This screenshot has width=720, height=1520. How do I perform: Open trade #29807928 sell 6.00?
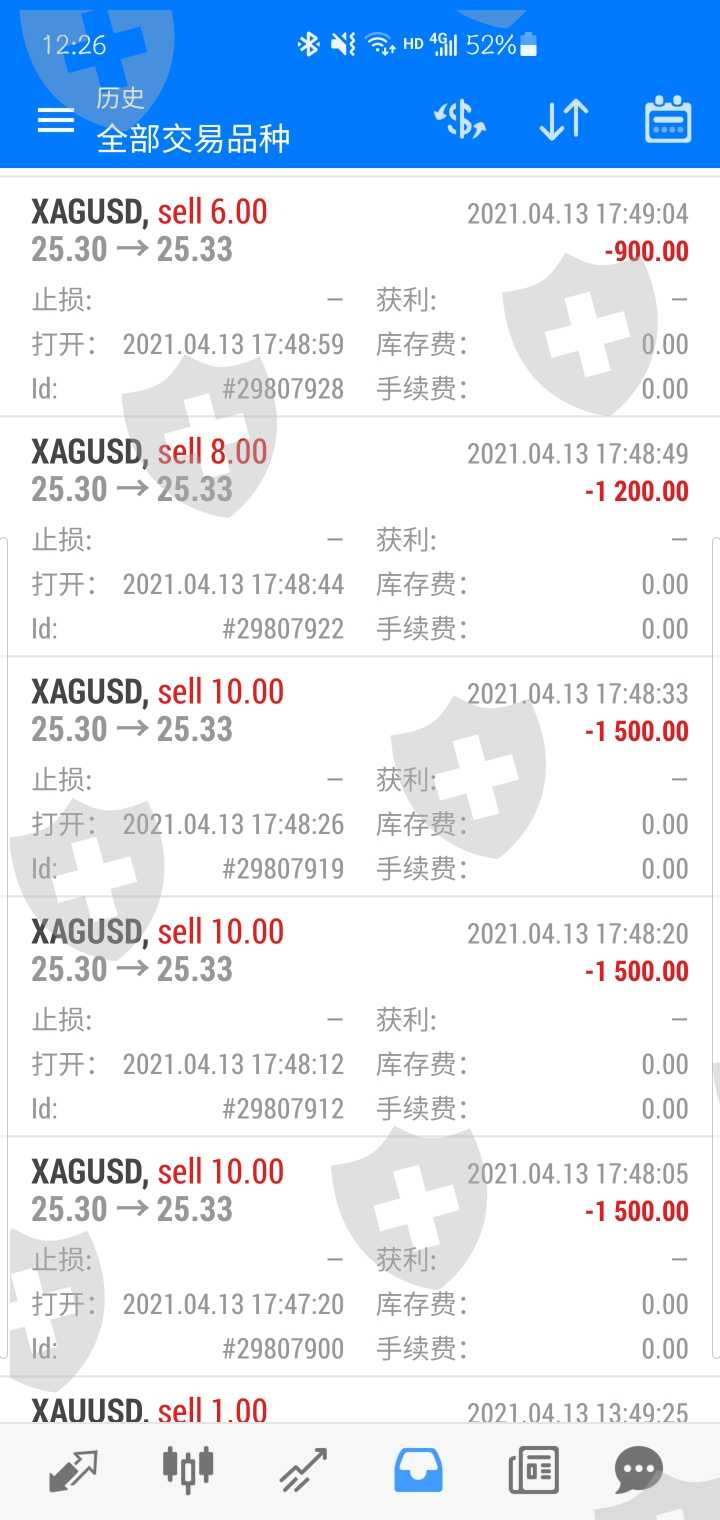360,297
